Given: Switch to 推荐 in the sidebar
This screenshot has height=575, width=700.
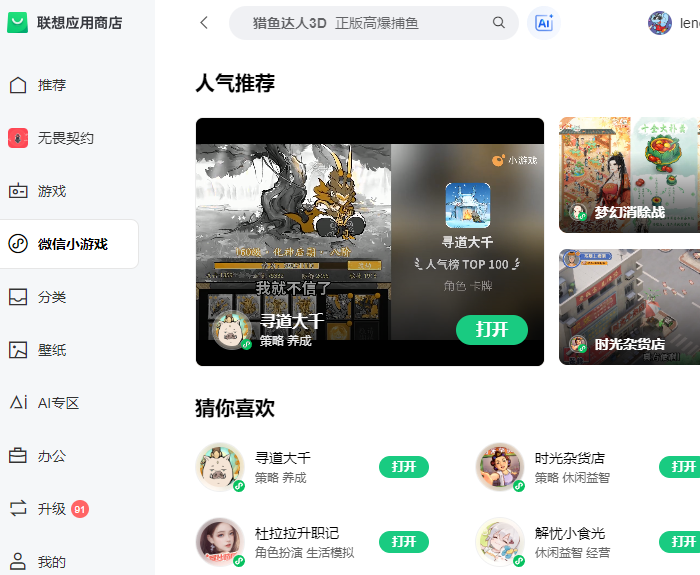Looking at the screenshot, I should click(52, 85).
